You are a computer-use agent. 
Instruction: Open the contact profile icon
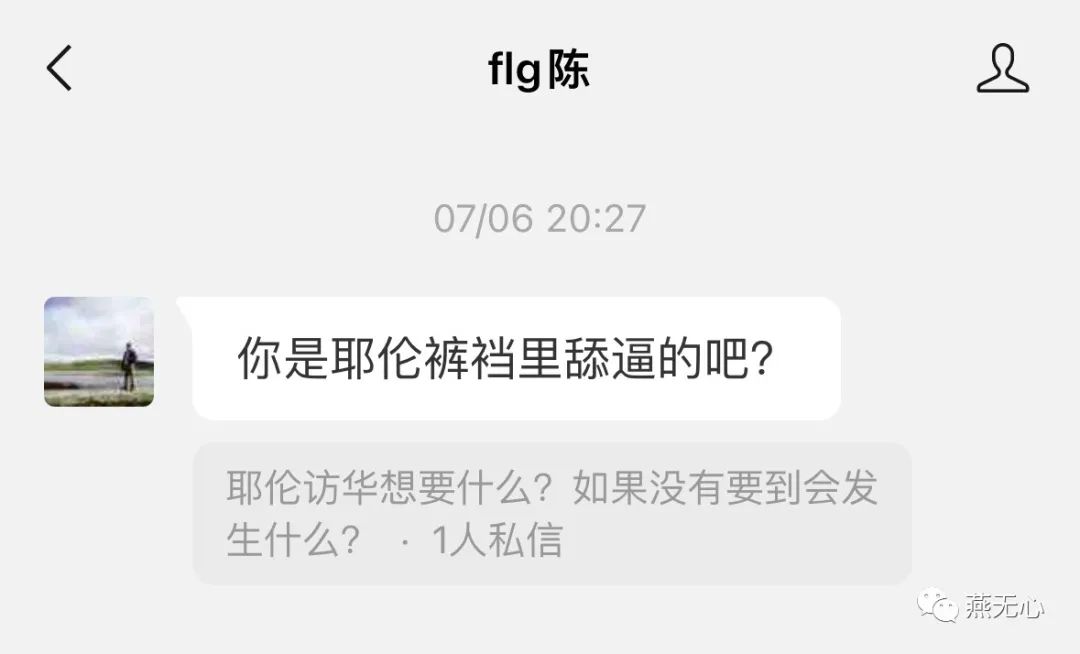click(1002, 69)
